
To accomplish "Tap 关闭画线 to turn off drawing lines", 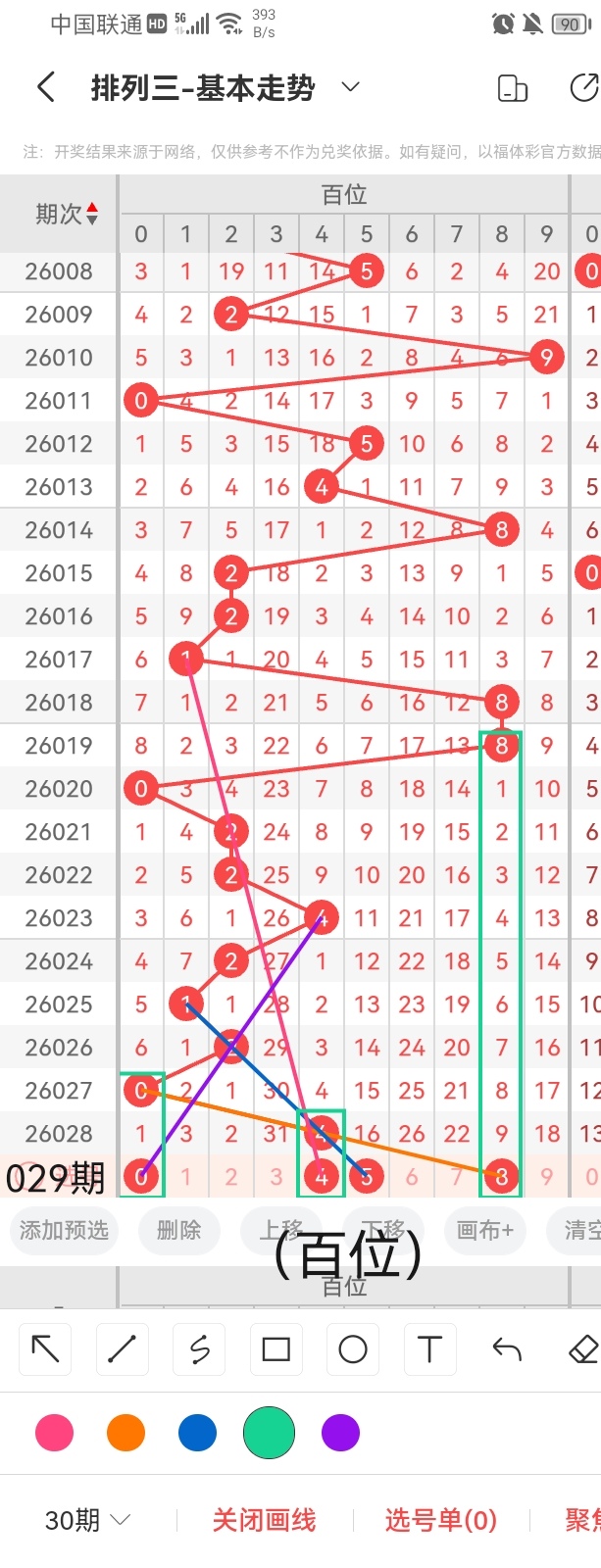I will coord(264,1520).
